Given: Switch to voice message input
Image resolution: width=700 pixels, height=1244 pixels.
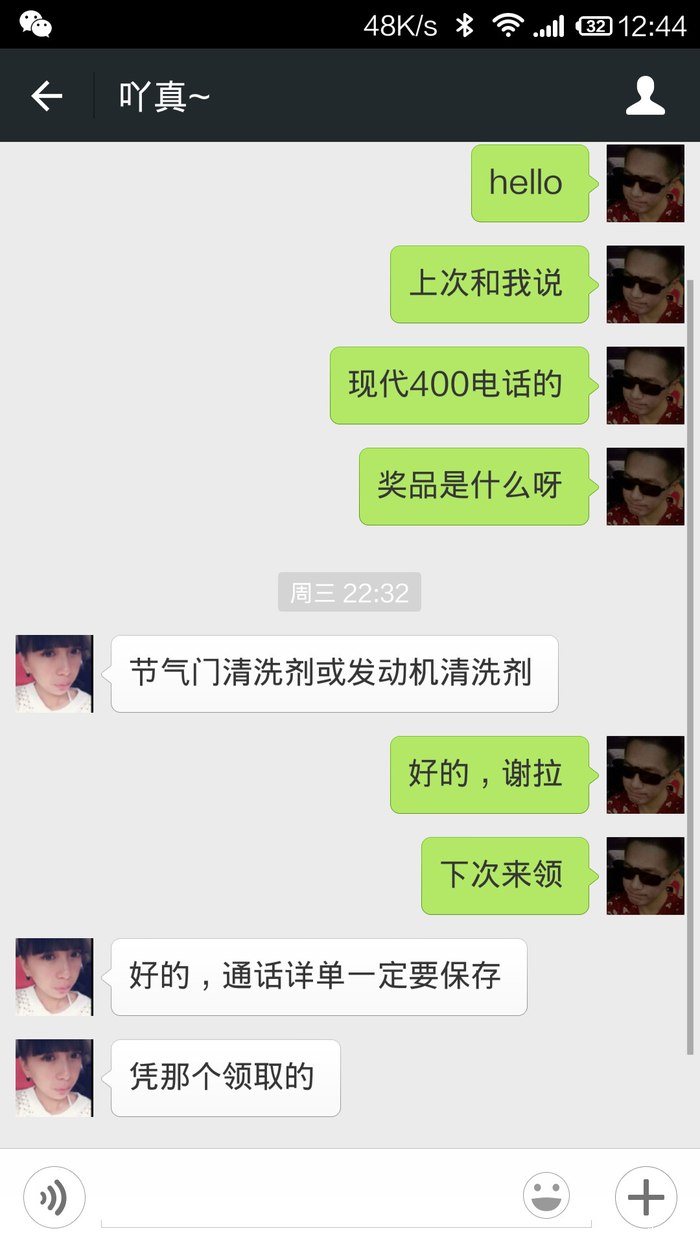Looking at the screenshot, I should click(x=54, y=1196).
